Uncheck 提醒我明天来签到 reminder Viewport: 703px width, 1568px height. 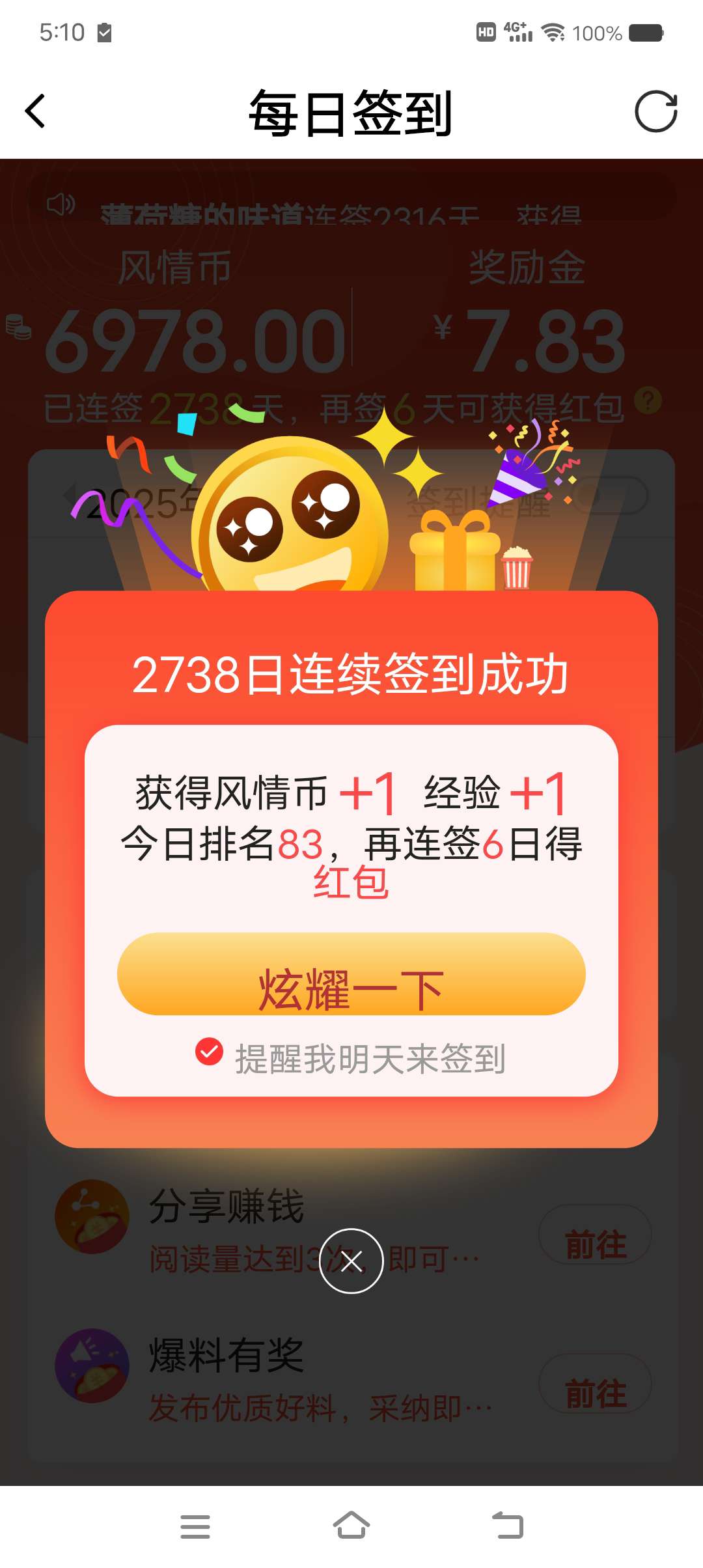[210, 1052]
